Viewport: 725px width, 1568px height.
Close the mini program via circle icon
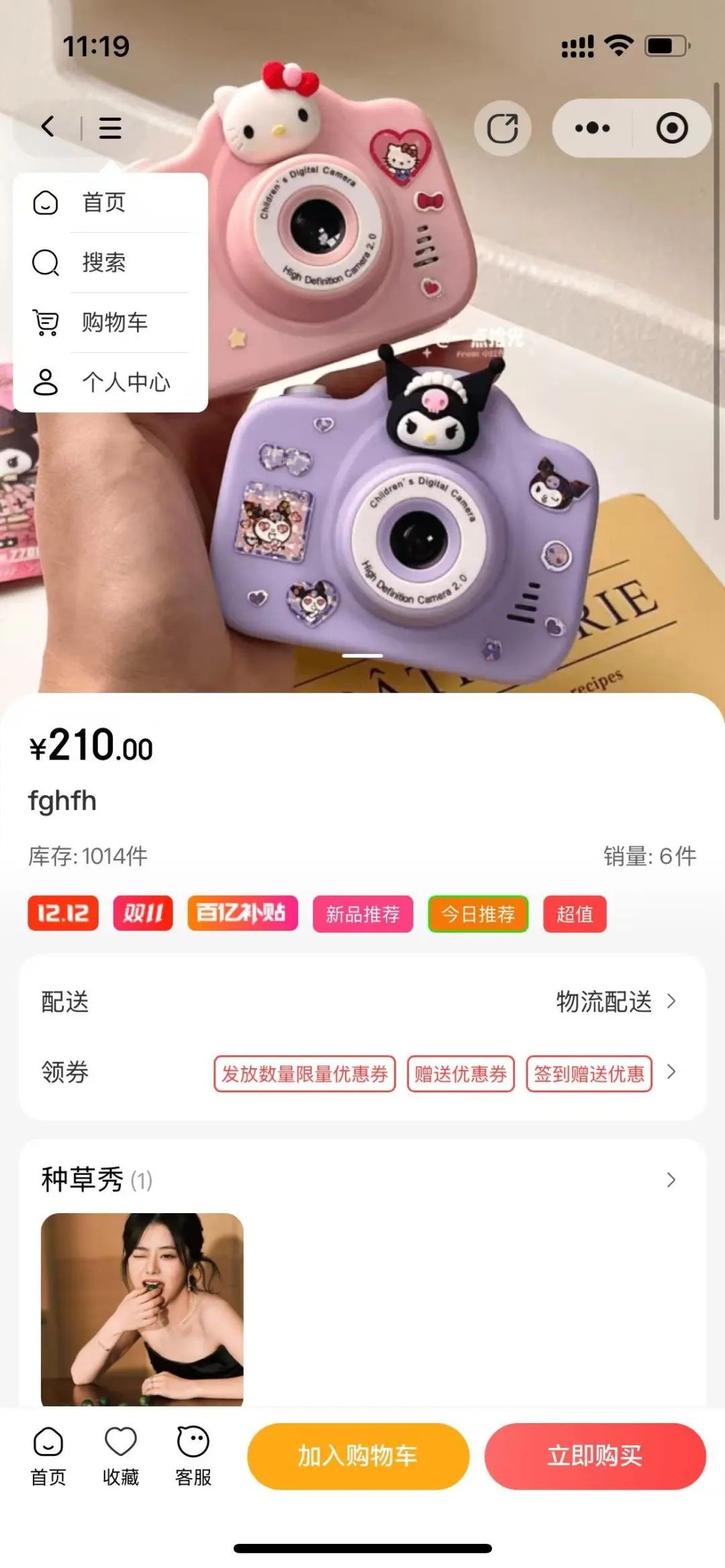[x=671, y=128]
